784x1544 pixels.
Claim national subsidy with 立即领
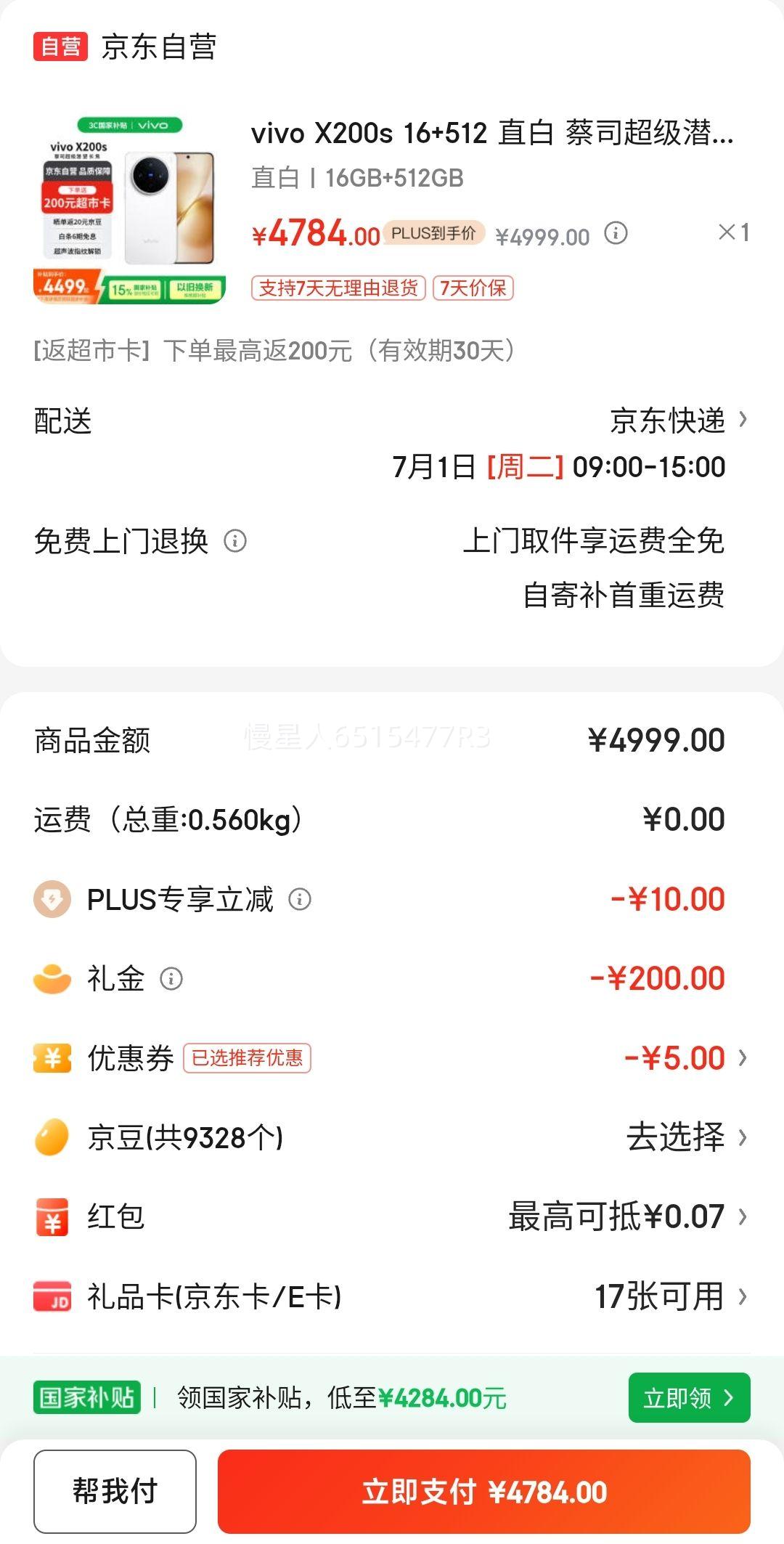coord(689,1397)
